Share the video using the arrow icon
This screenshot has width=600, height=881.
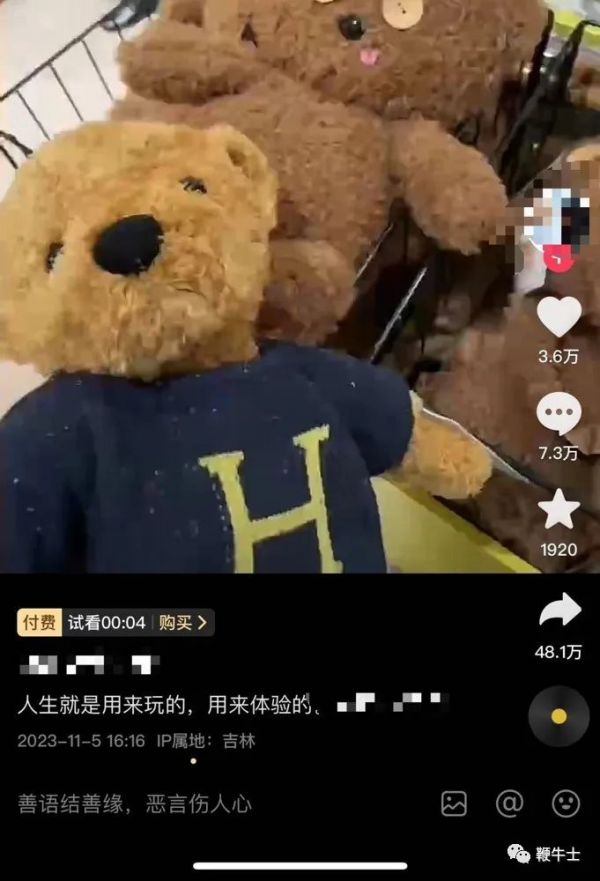click(558, 610)
